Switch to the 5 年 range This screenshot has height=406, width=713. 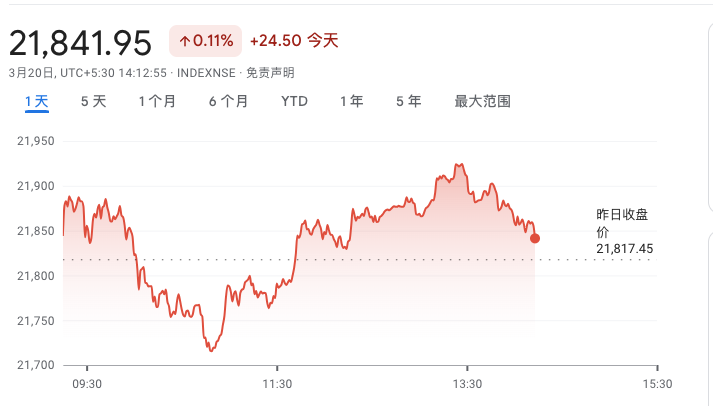[408, 101]
